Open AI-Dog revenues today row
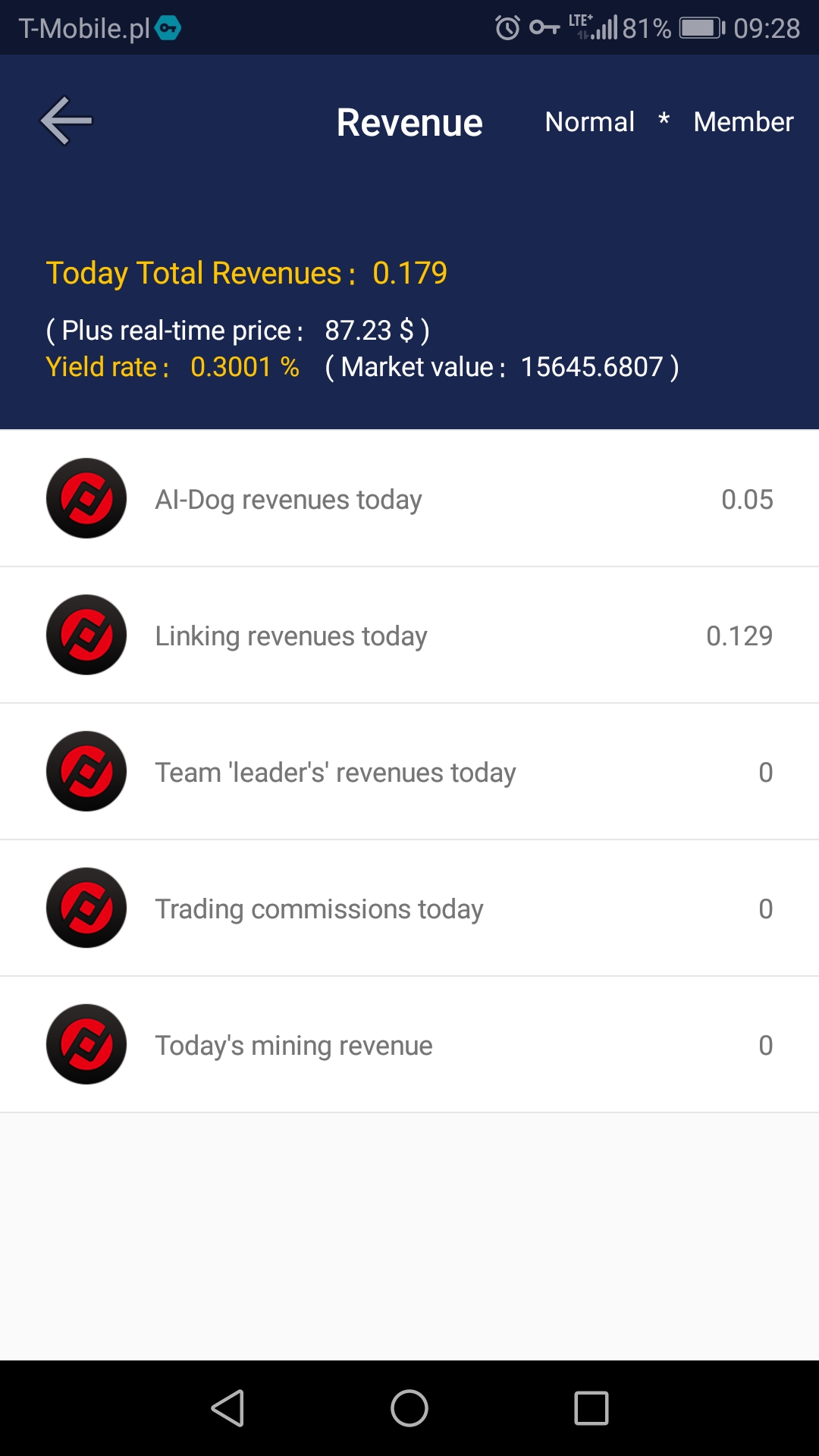The image size is (819, 1456). pyautogui.click(x=409, y=498)
